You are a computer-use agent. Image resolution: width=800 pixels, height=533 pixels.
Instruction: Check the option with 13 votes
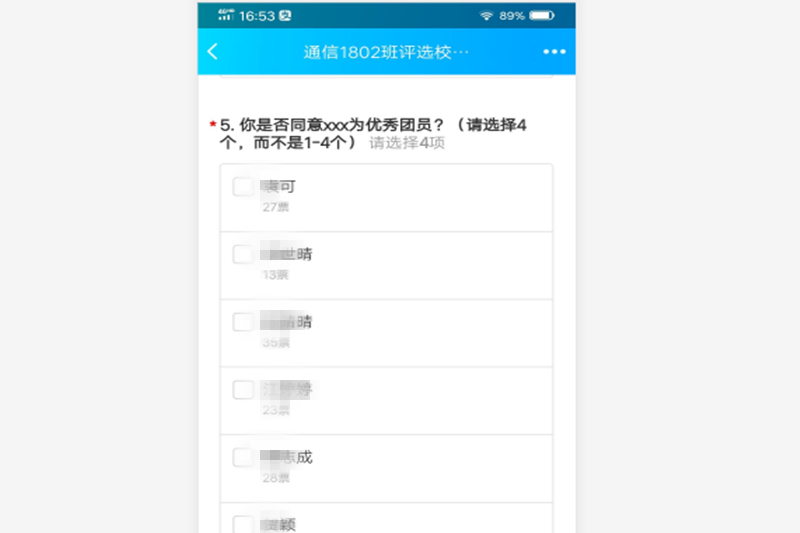243,255
